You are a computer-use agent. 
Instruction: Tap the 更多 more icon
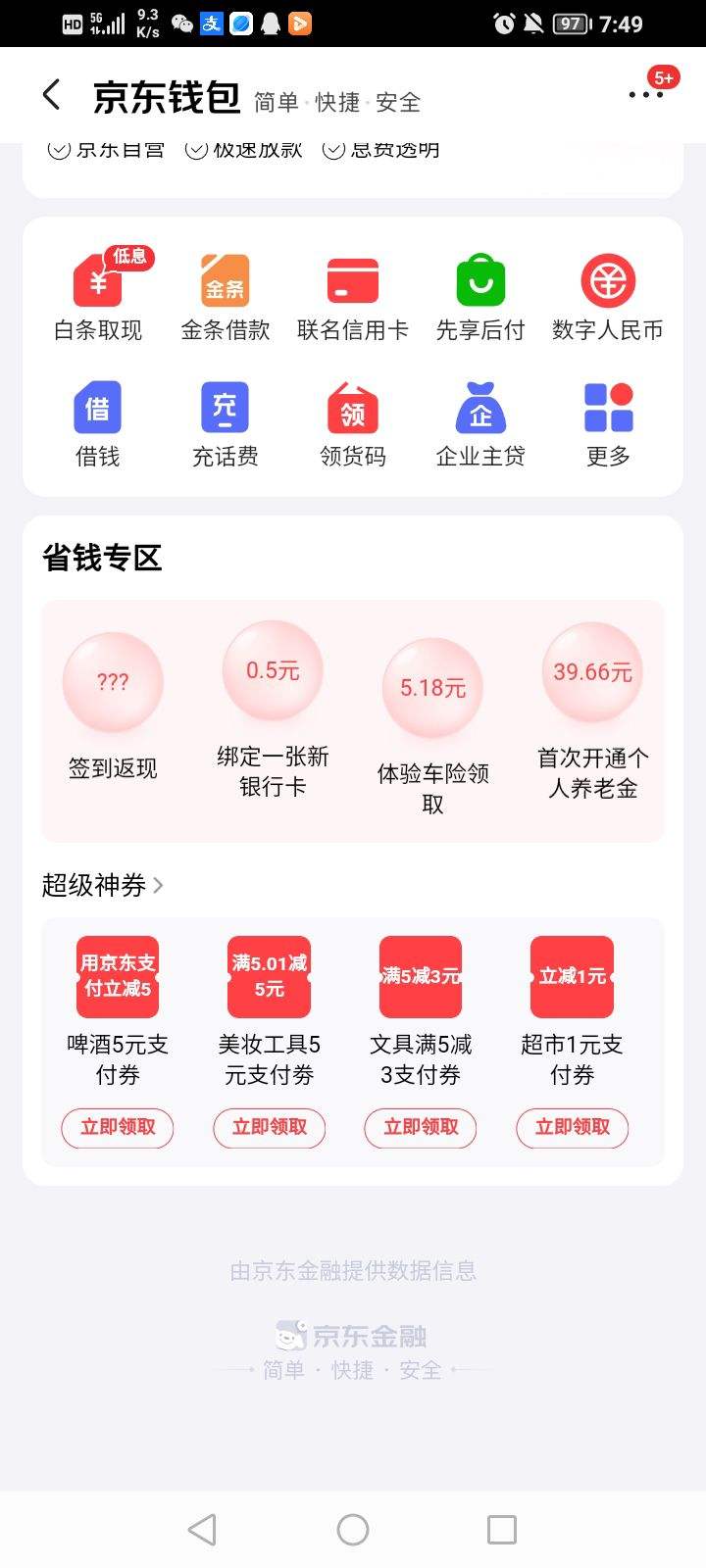[x=606, y=421]
